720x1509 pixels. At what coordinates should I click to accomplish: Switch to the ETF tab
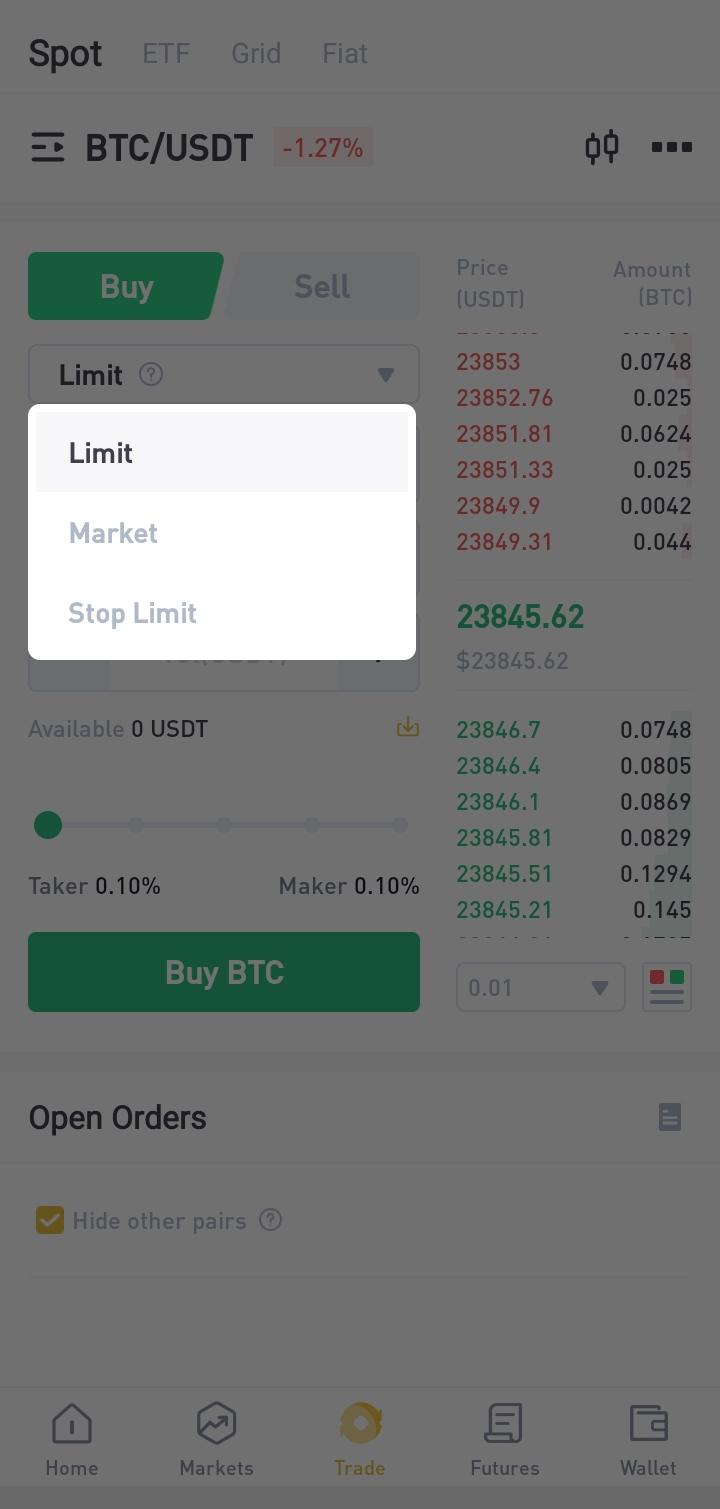coord(166,53)
